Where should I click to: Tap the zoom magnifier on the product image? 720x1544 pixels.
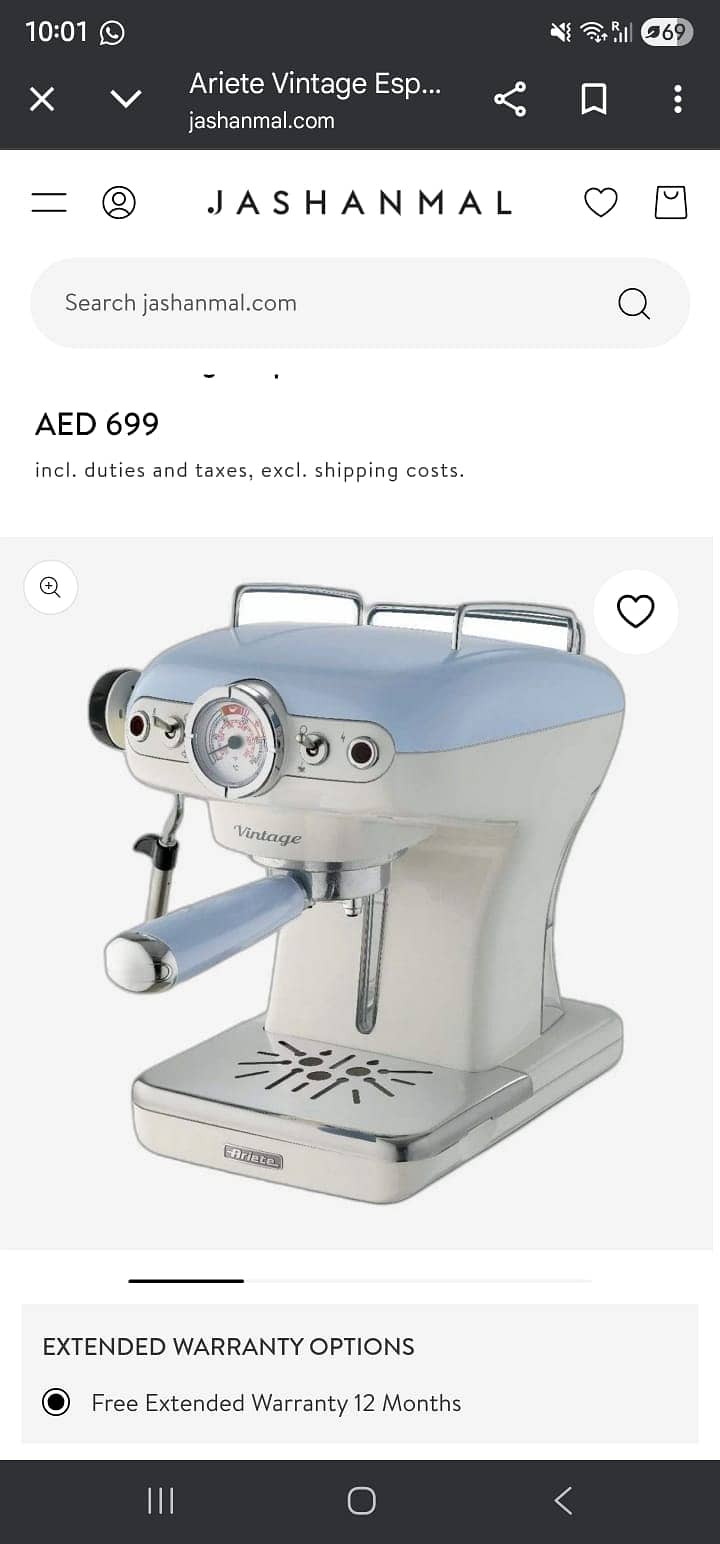(50, 587)
